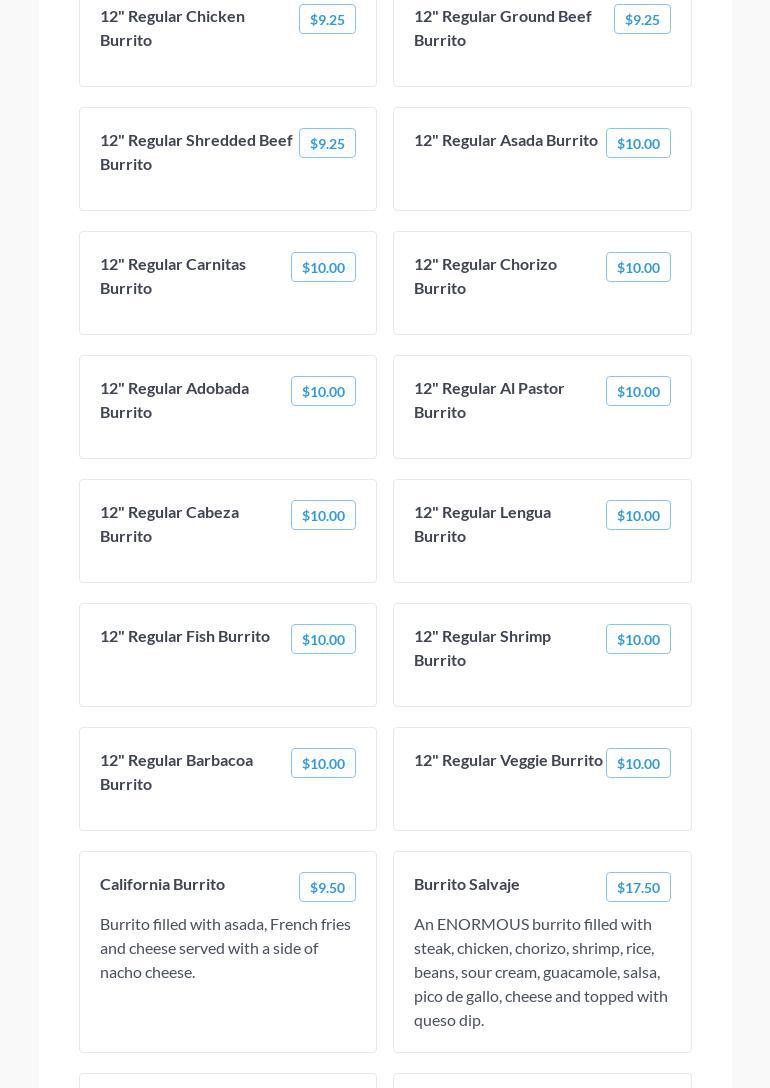The height and width of the screenshot is (1088, 770).
Task: Open 12" Regular Shredded Beef Burrito card
Action: click(227, 158)
